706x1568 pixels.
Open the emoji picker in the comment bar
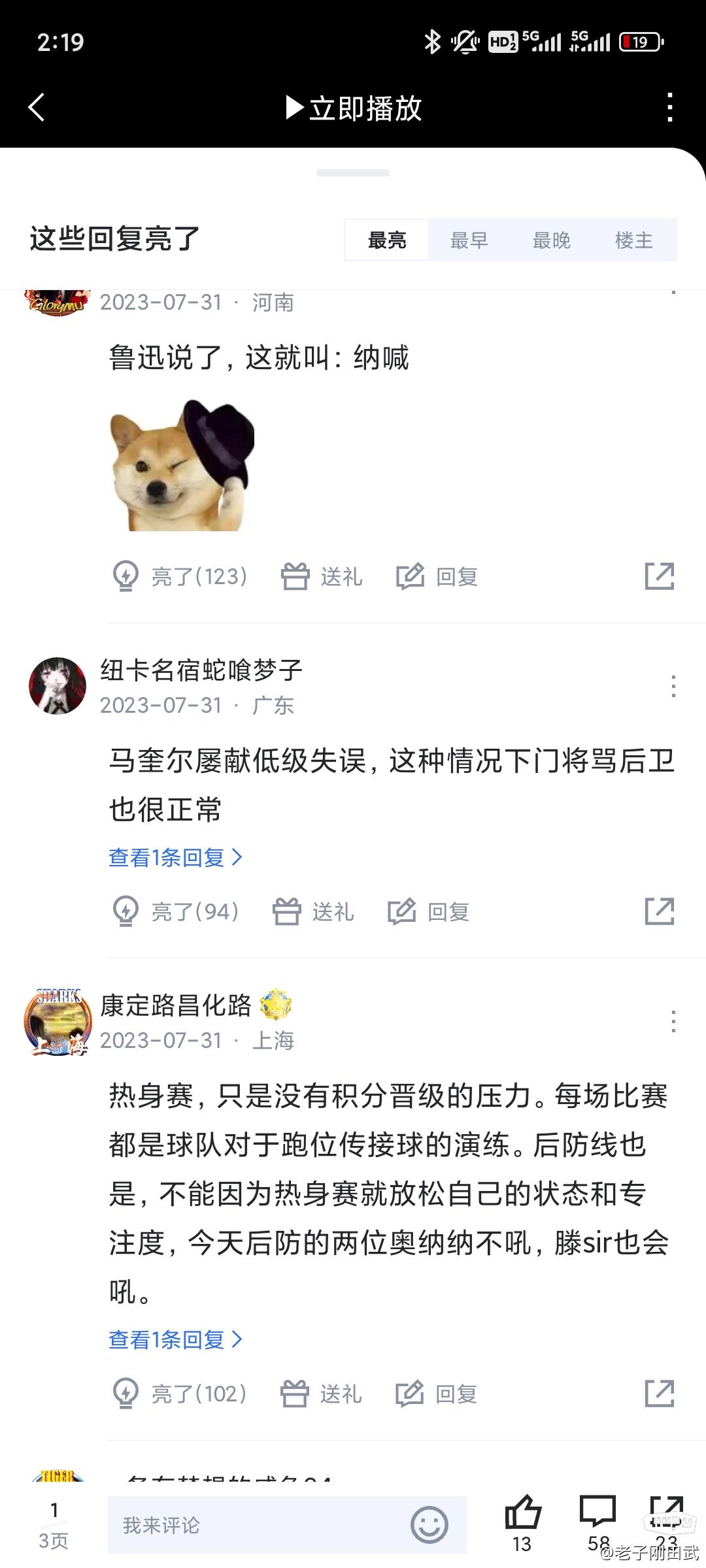point(429,1525)
